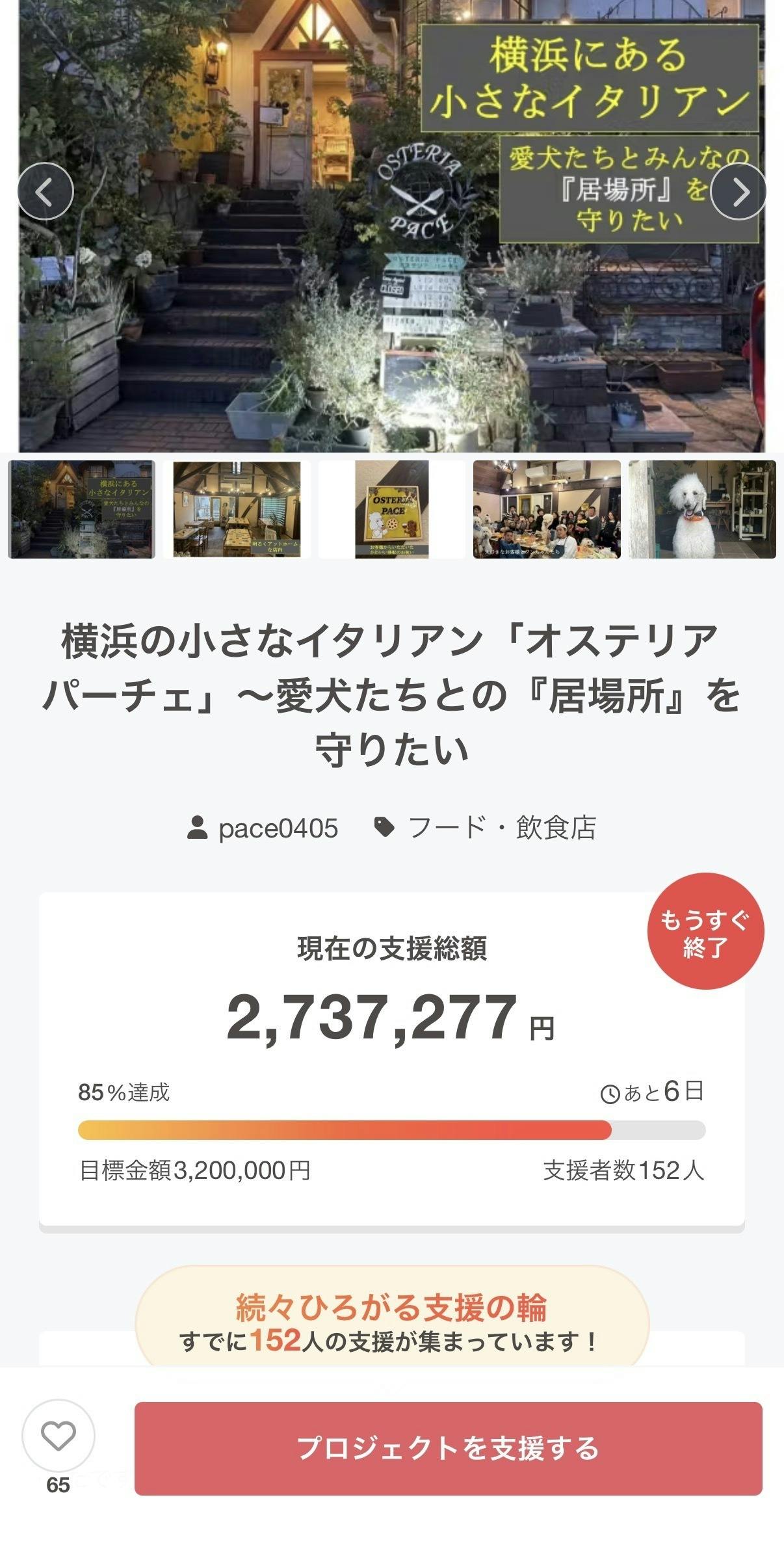The height and width of the screenshot is (1545, 784).
Task: Open the フード・飲食店 category tag
Action: pyautogui.click(x=485, y=828)
